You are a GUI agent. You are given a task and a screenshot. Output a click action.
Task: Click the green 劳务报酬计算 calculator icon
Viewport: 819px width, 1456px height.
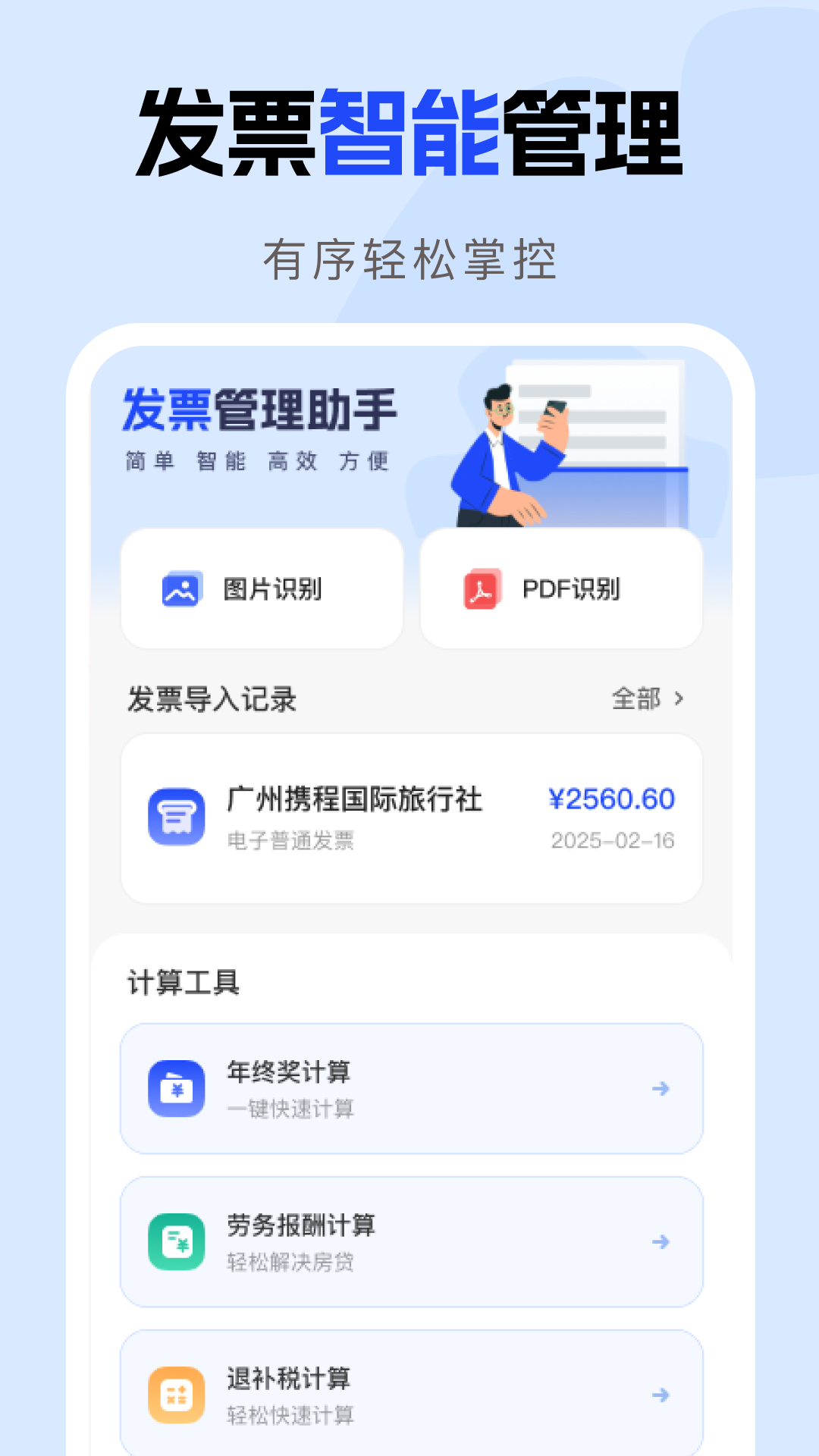point(177,1241)
